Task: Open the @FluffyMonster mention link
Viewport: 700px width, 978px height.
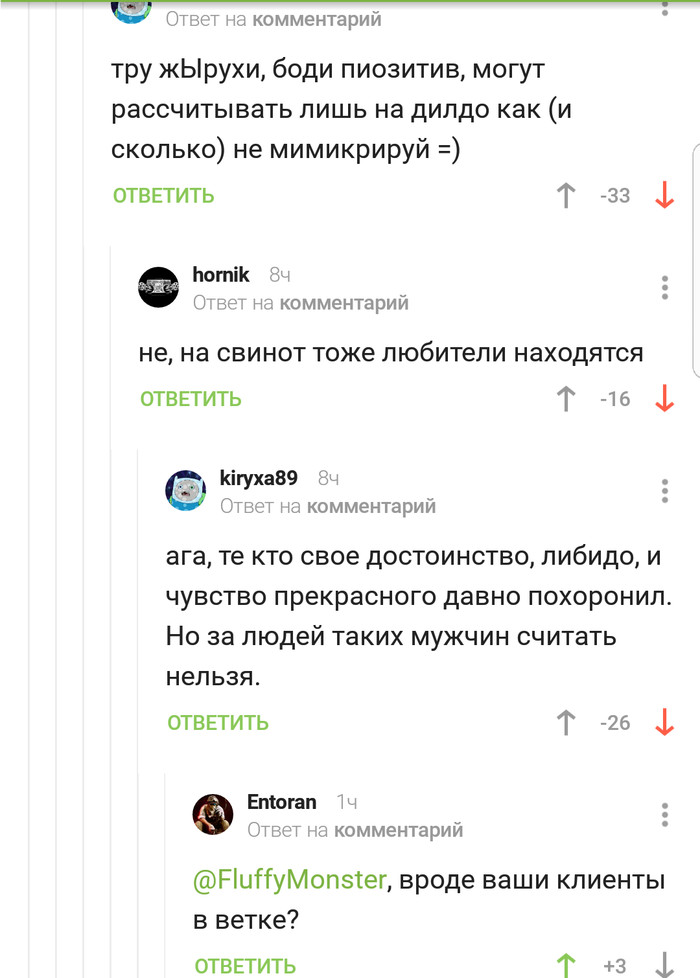Action: coord(288,880)
